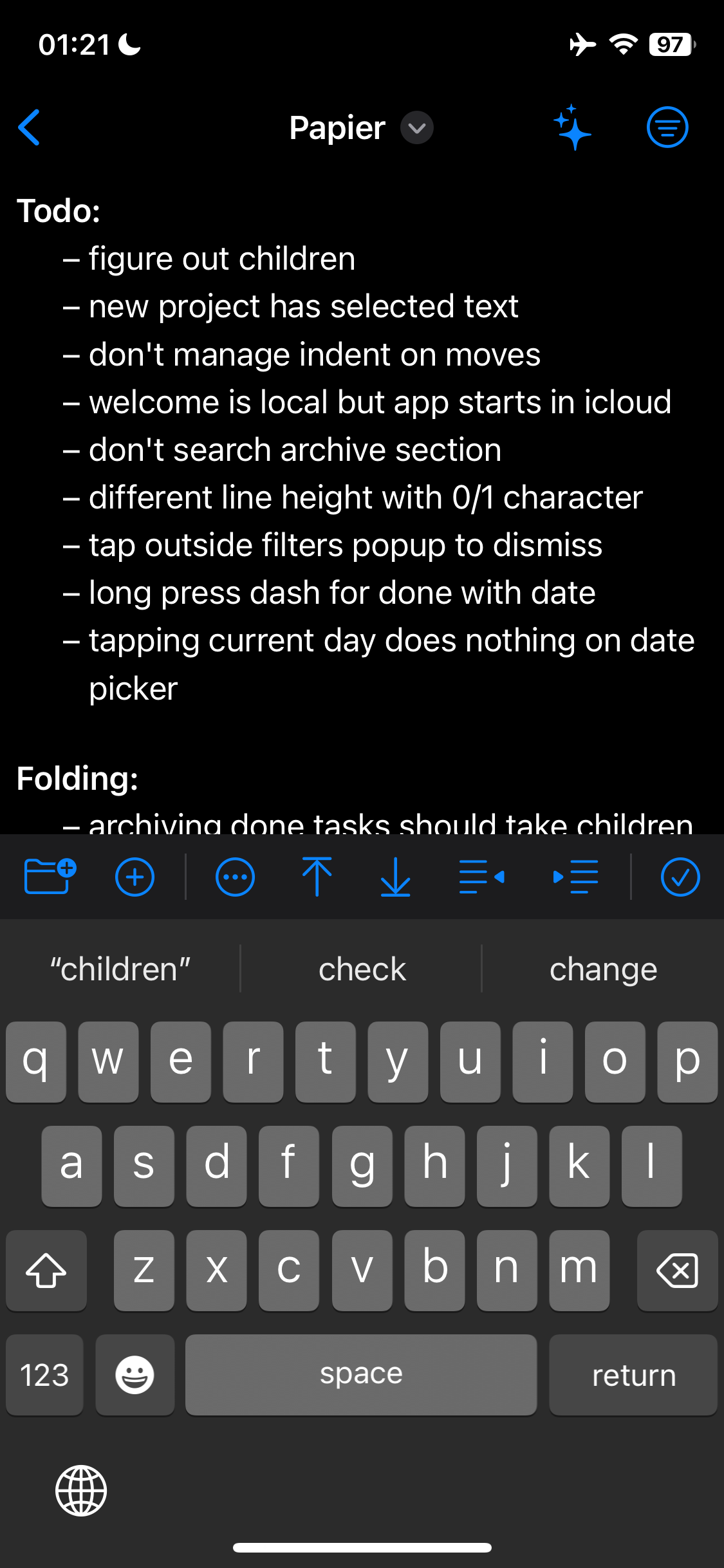This screenshot has width=724, height=1568.
Task: Outdent the current line
Action: pos(481,877)
